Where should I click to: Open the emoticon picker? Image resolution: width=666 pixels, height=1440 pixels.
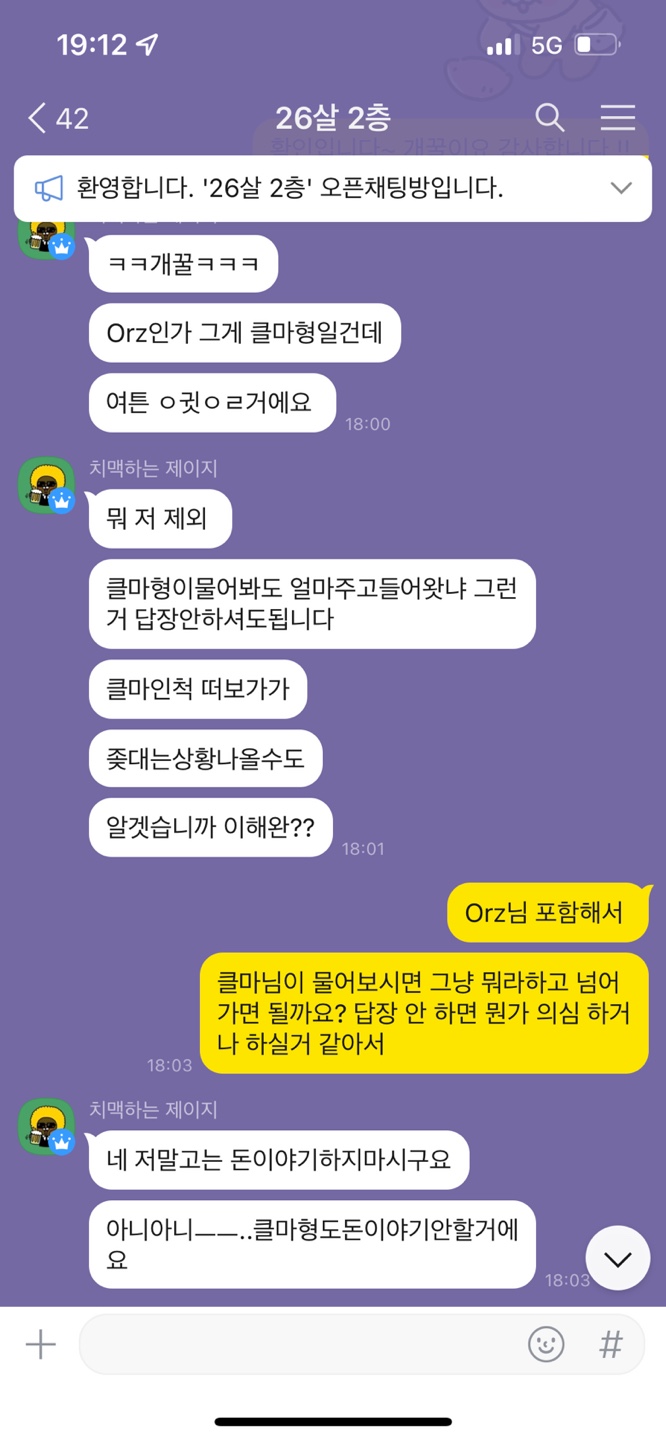coord(546,1345)
